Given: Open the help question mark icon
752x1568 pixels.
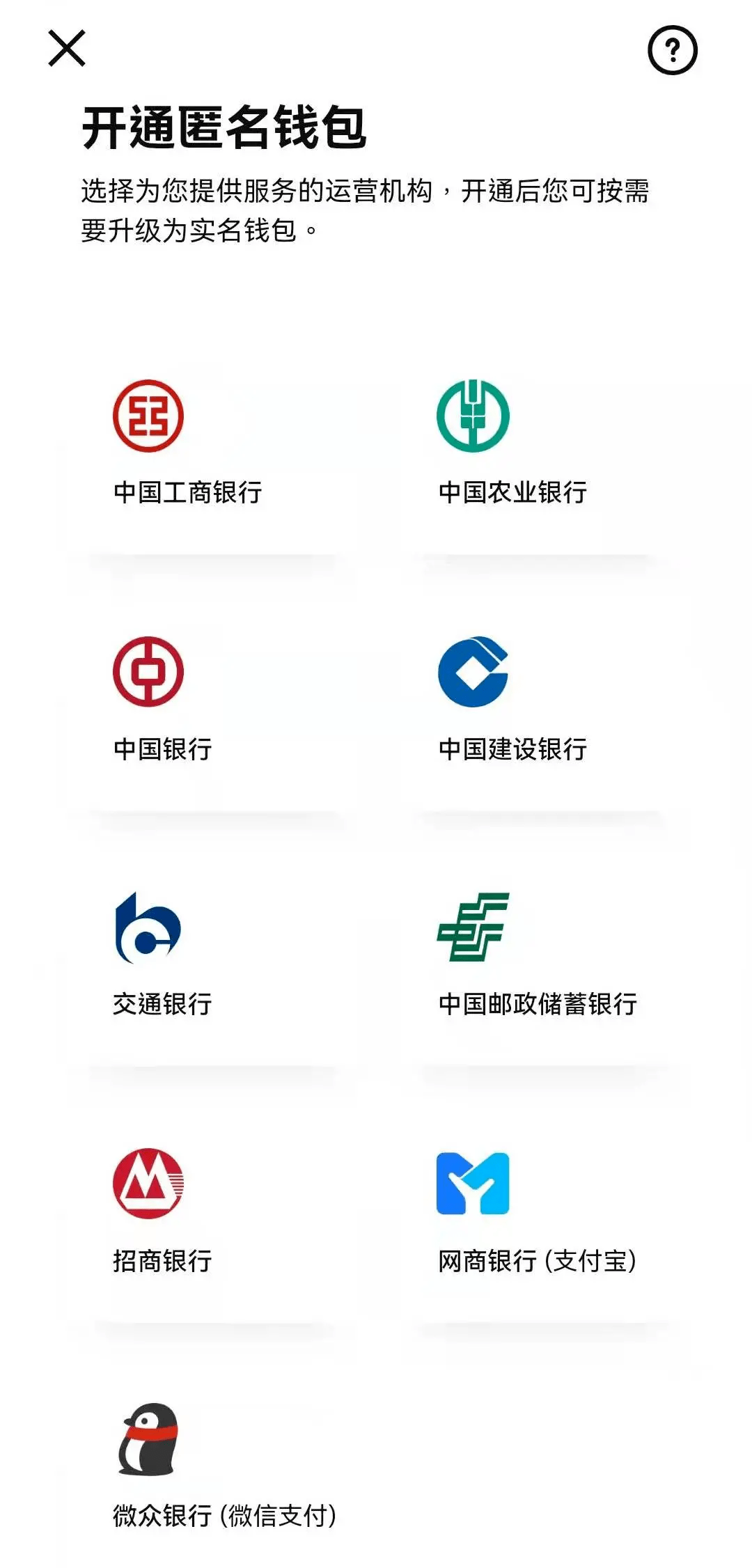Looking at the screenshot, I should [x=672, y=50].
